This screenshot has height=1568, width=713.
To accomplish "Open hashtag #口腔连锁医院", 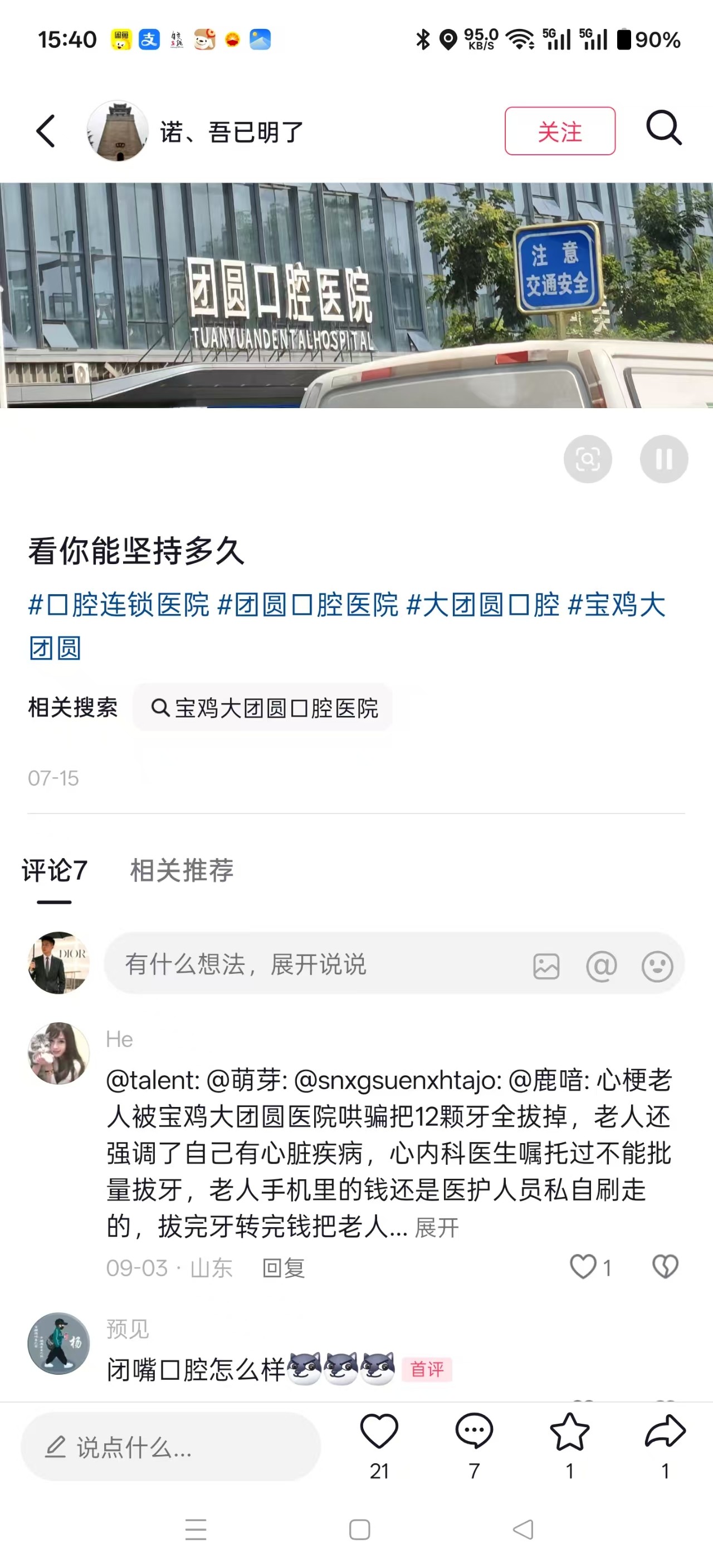I will pos(119,605).
